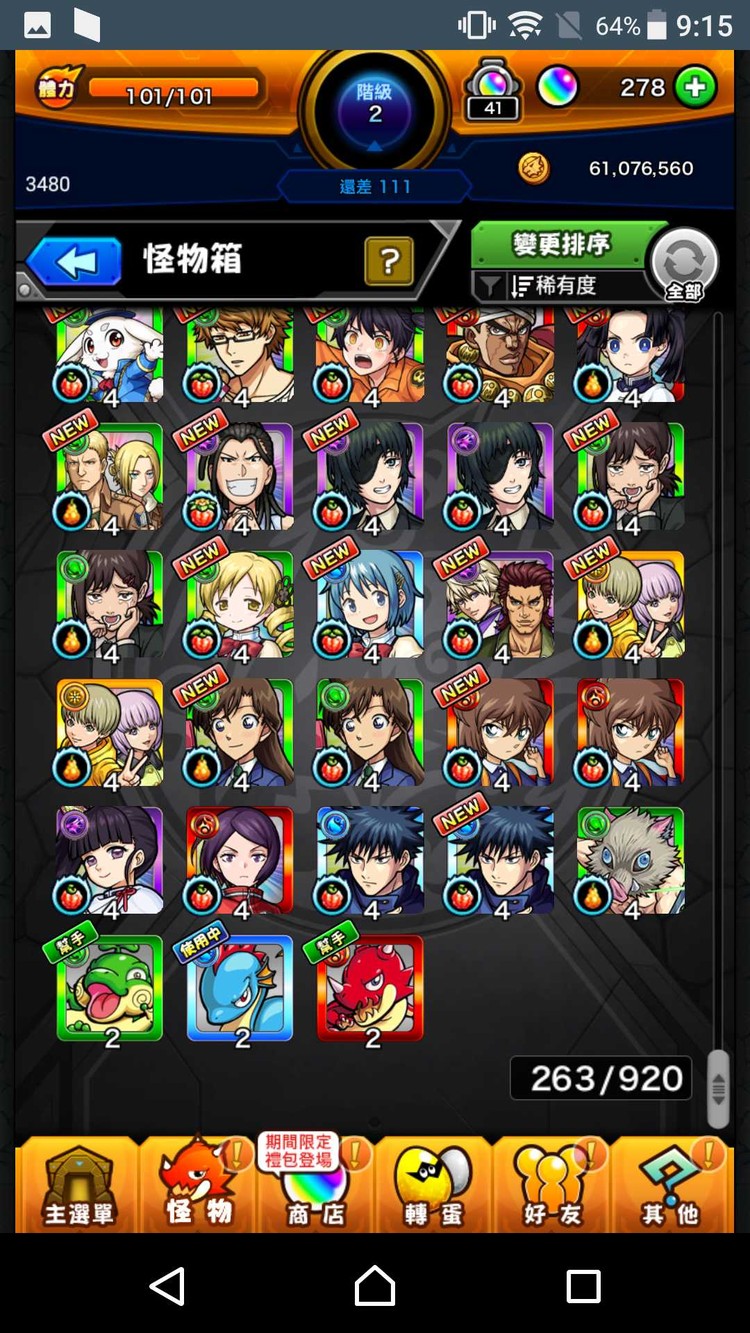Select the boar-head masked monster
The height and width of the screenshot is (1333, 750).
pos(631,860)
